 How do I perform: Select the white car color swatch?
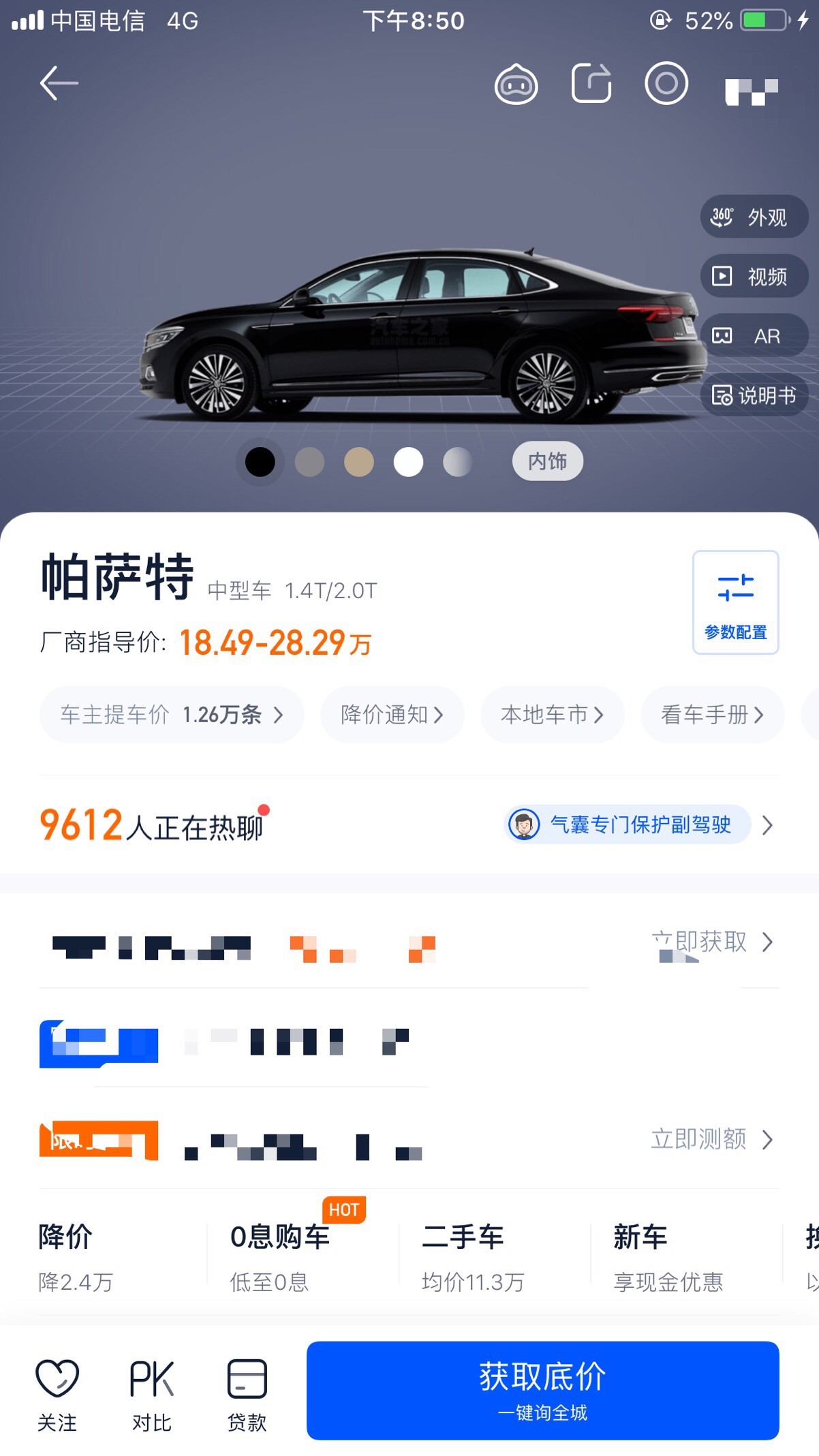[408, 461]
